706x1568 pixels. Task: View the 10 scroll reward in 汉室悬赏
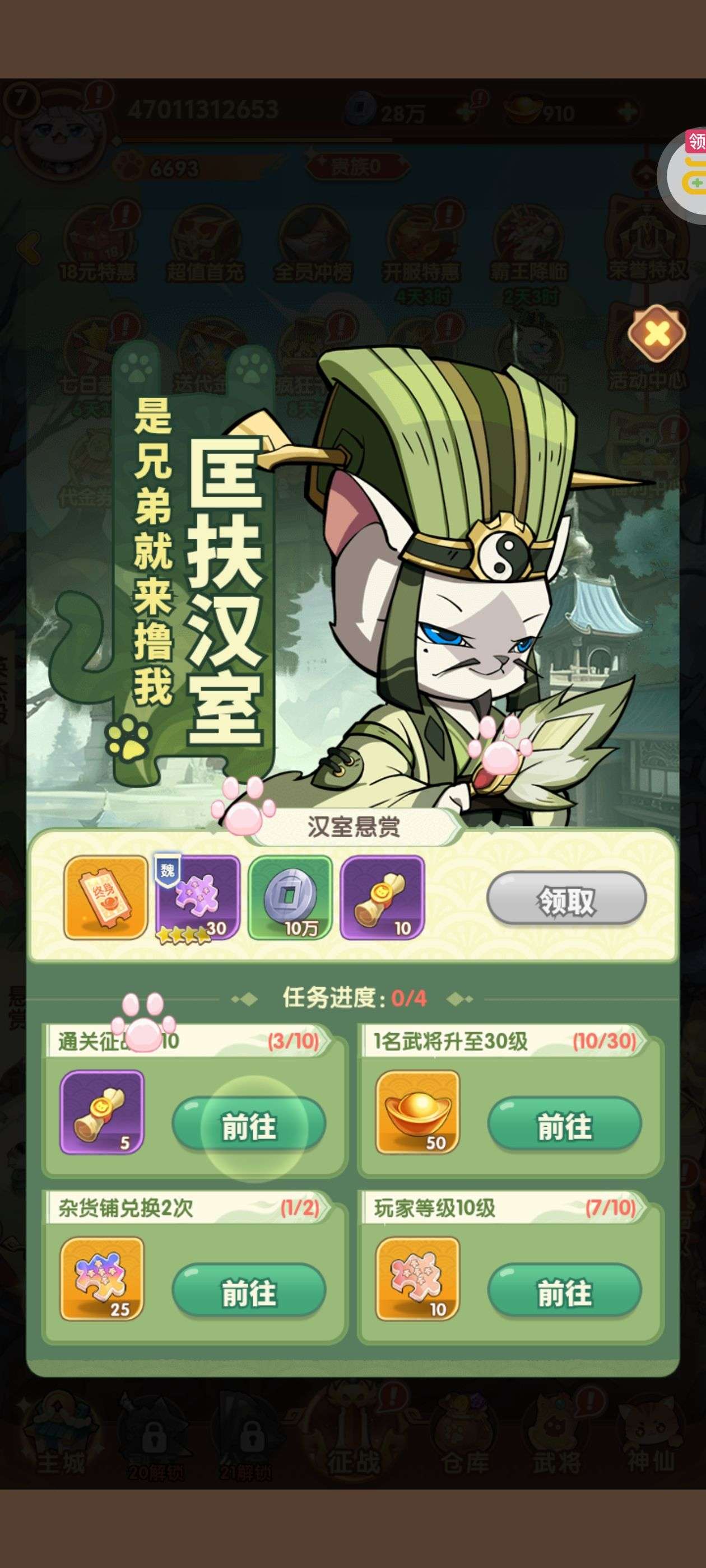[382, 897]
